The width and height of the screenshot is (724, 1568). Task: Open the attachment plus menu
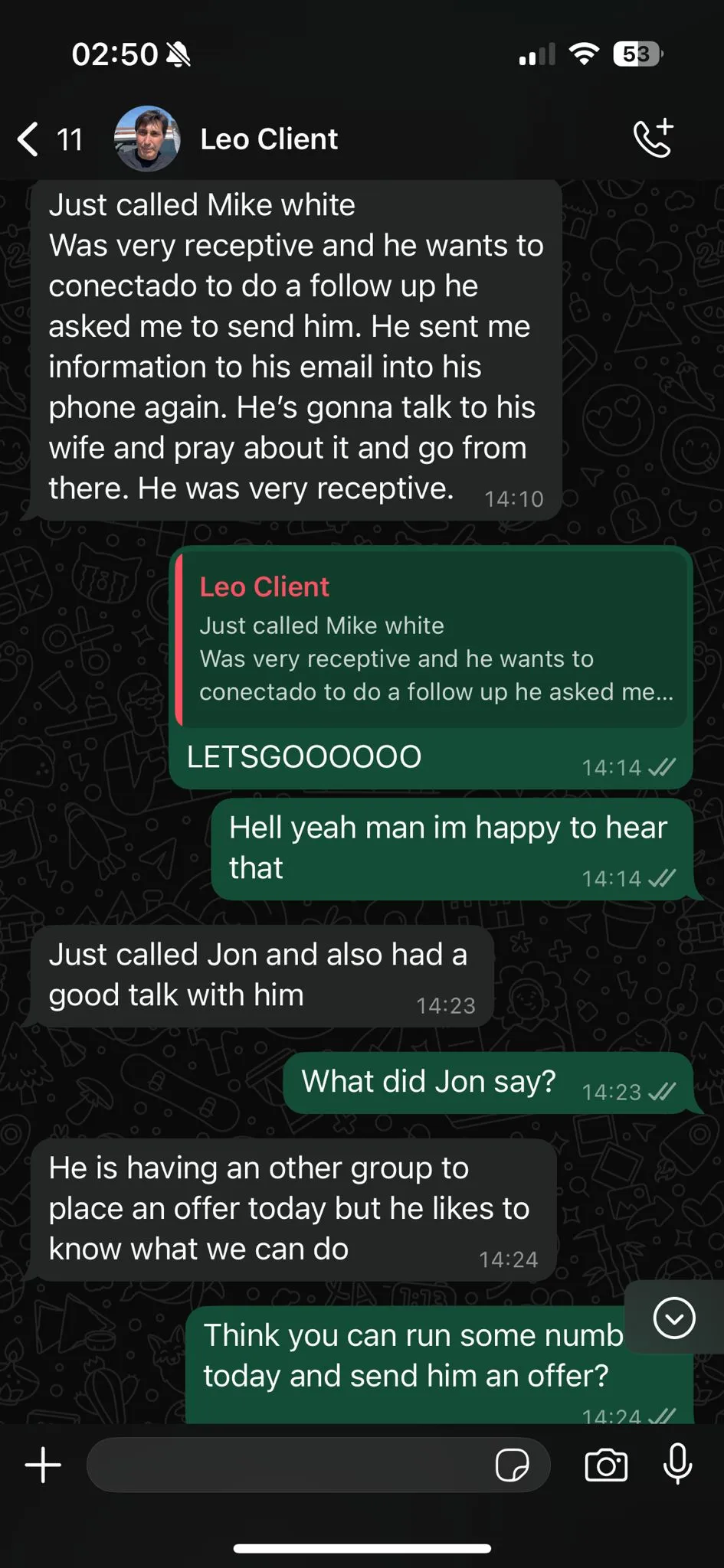click(43, 1465)
